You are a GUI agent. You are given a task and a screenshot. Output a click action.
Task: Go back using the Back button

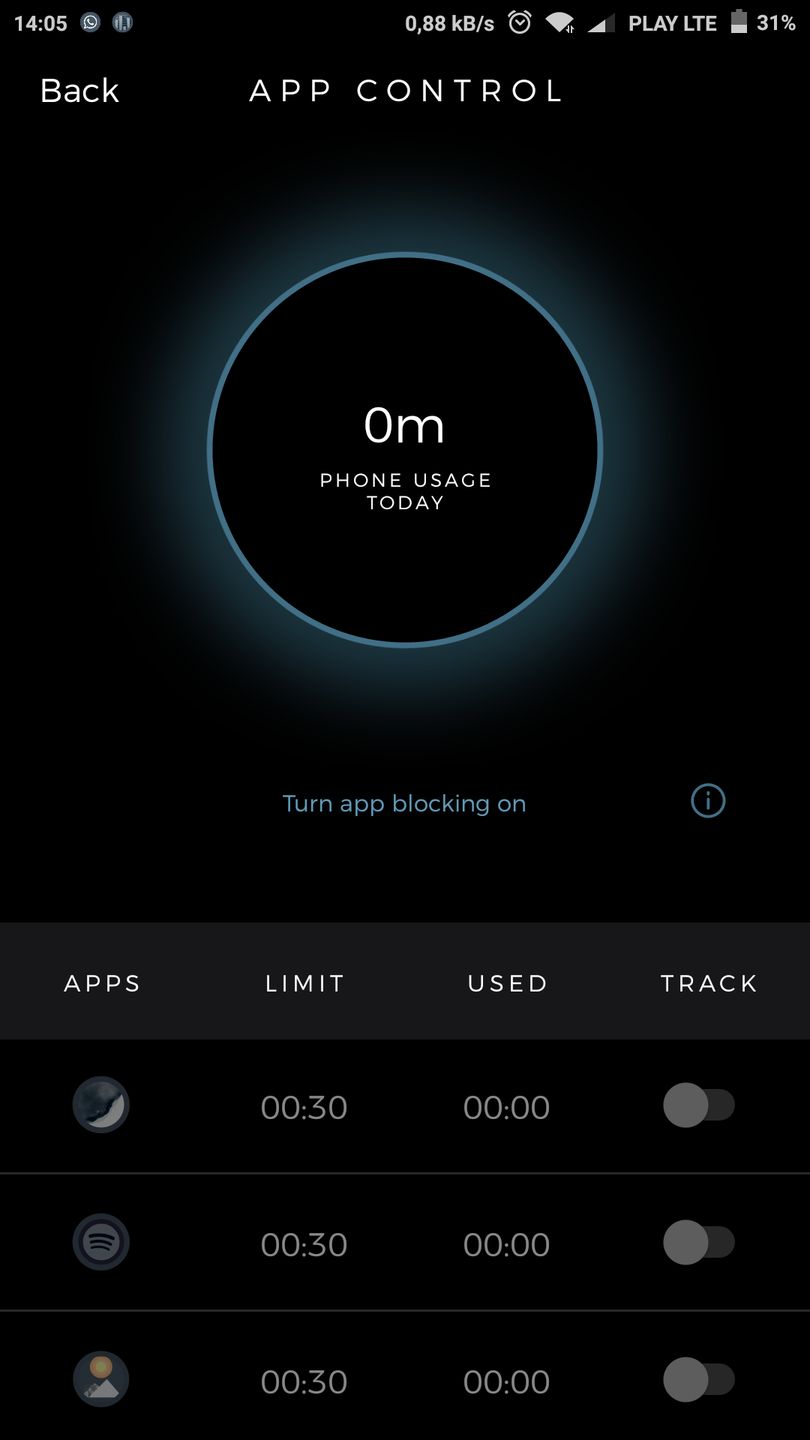click(x=79, y=91)
